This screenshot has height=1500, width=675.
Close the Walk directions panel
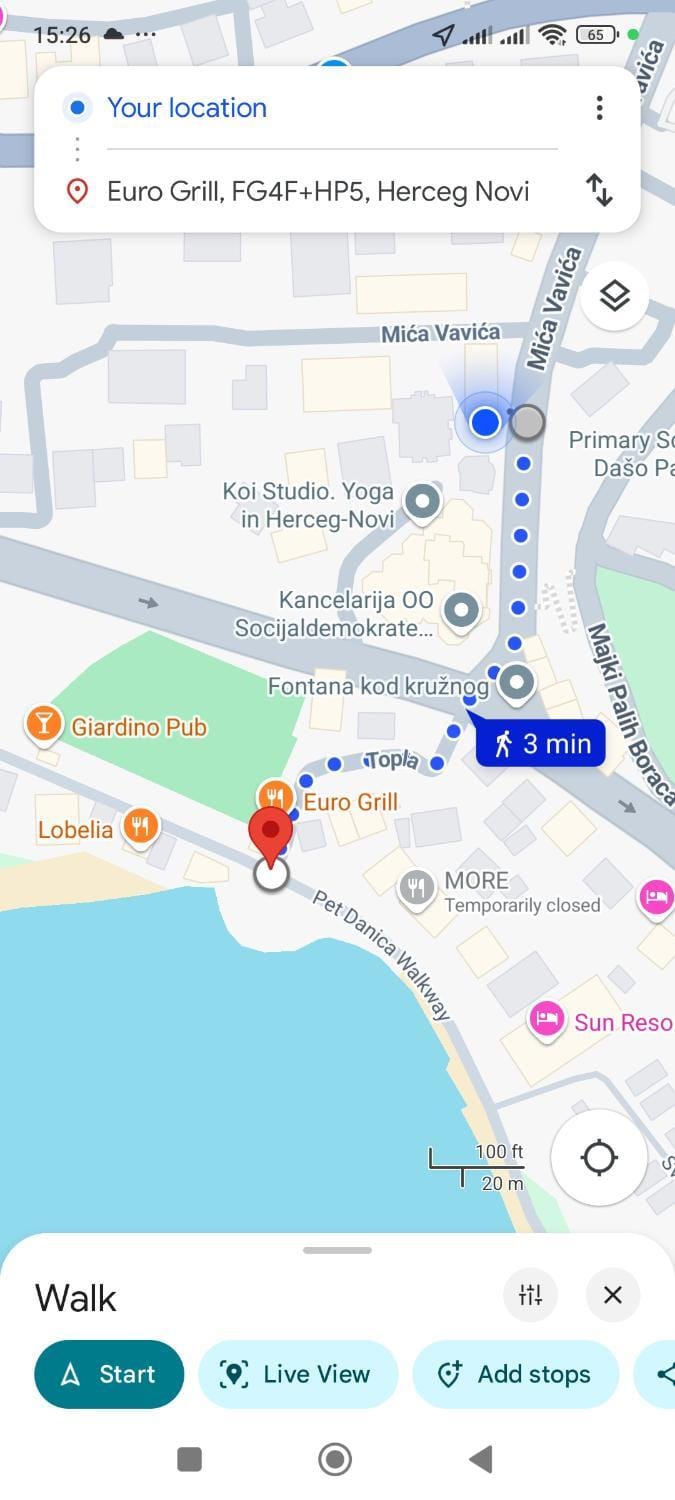pos(613,1295)
